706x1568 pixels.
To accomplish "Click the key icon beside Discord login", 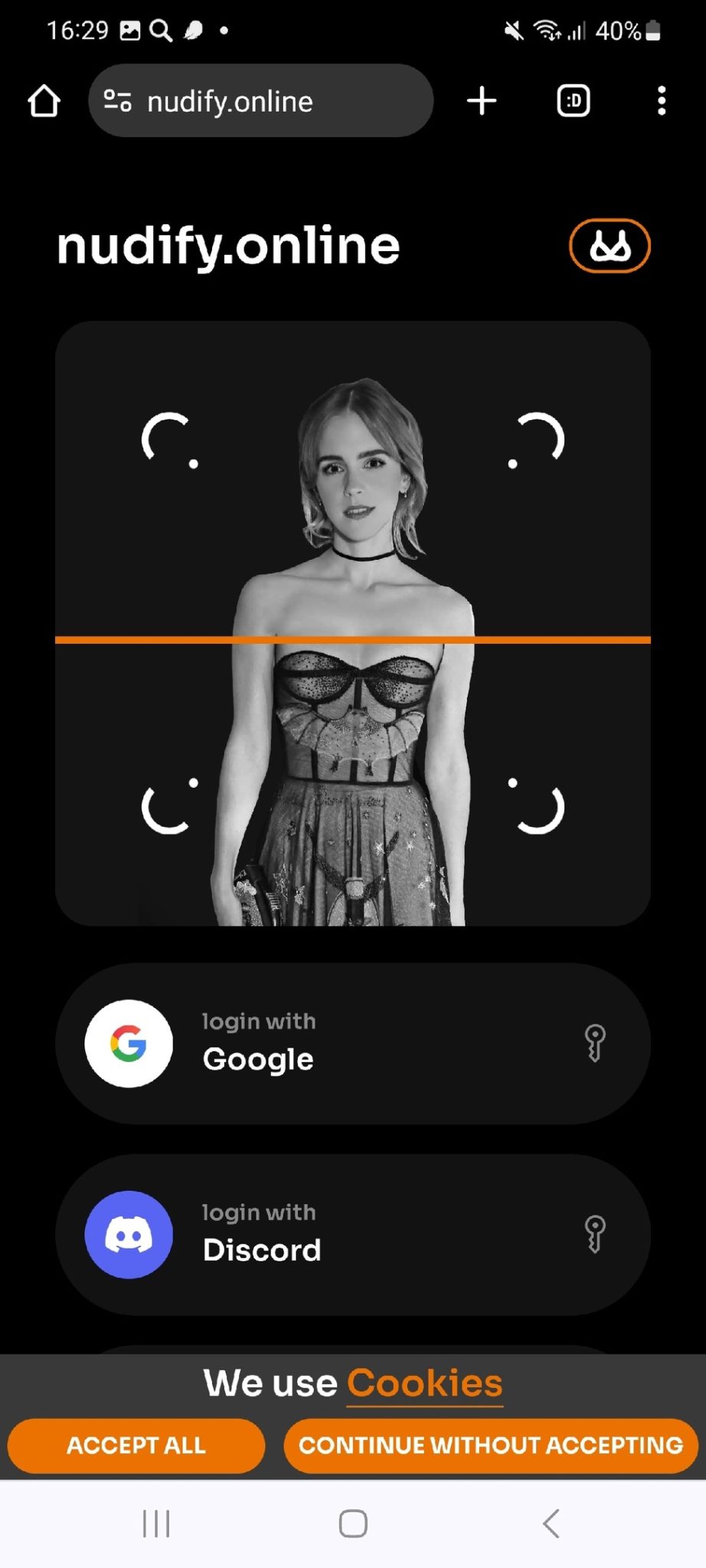I will pos(596,1234).
